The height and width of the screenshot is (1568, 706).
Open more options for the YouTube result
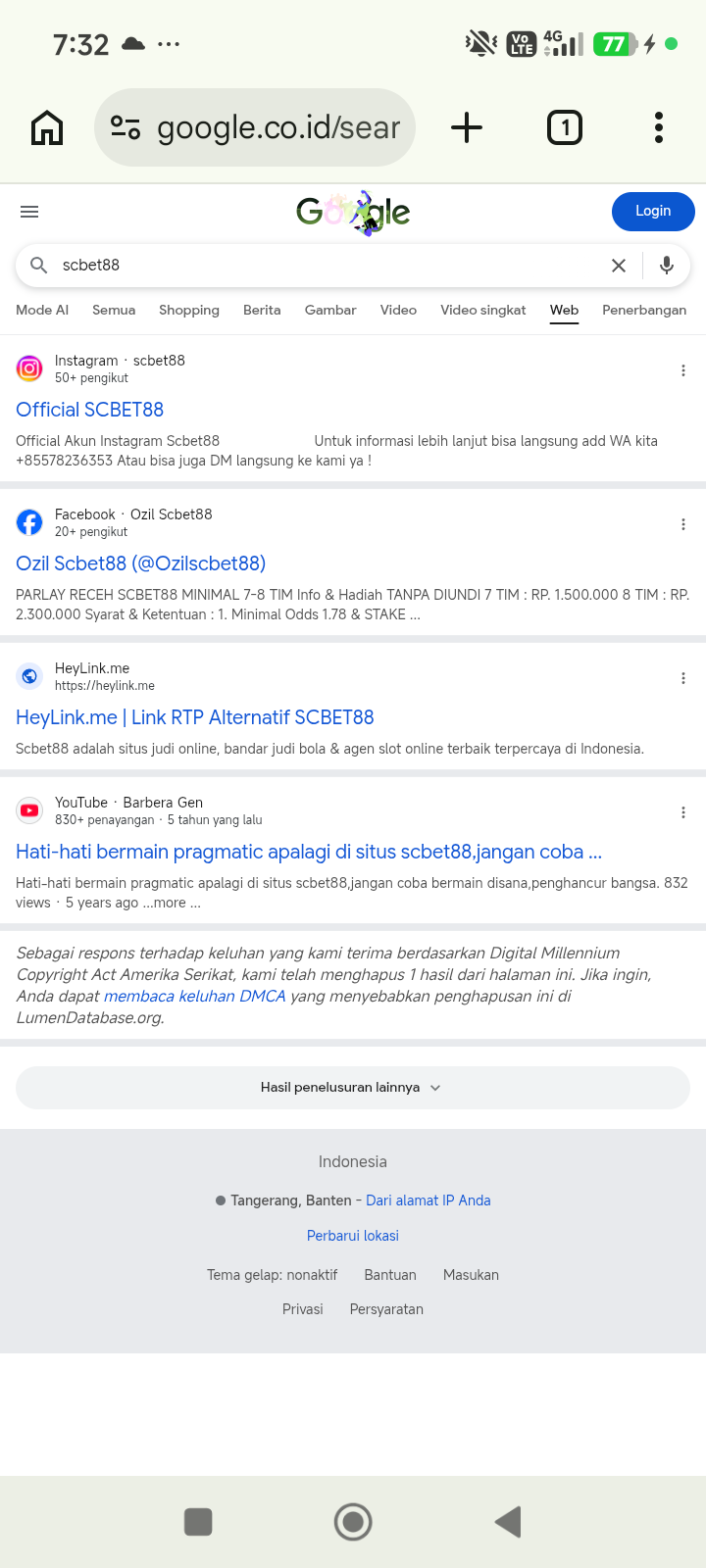pyautogui.click(x=683, y=812)
